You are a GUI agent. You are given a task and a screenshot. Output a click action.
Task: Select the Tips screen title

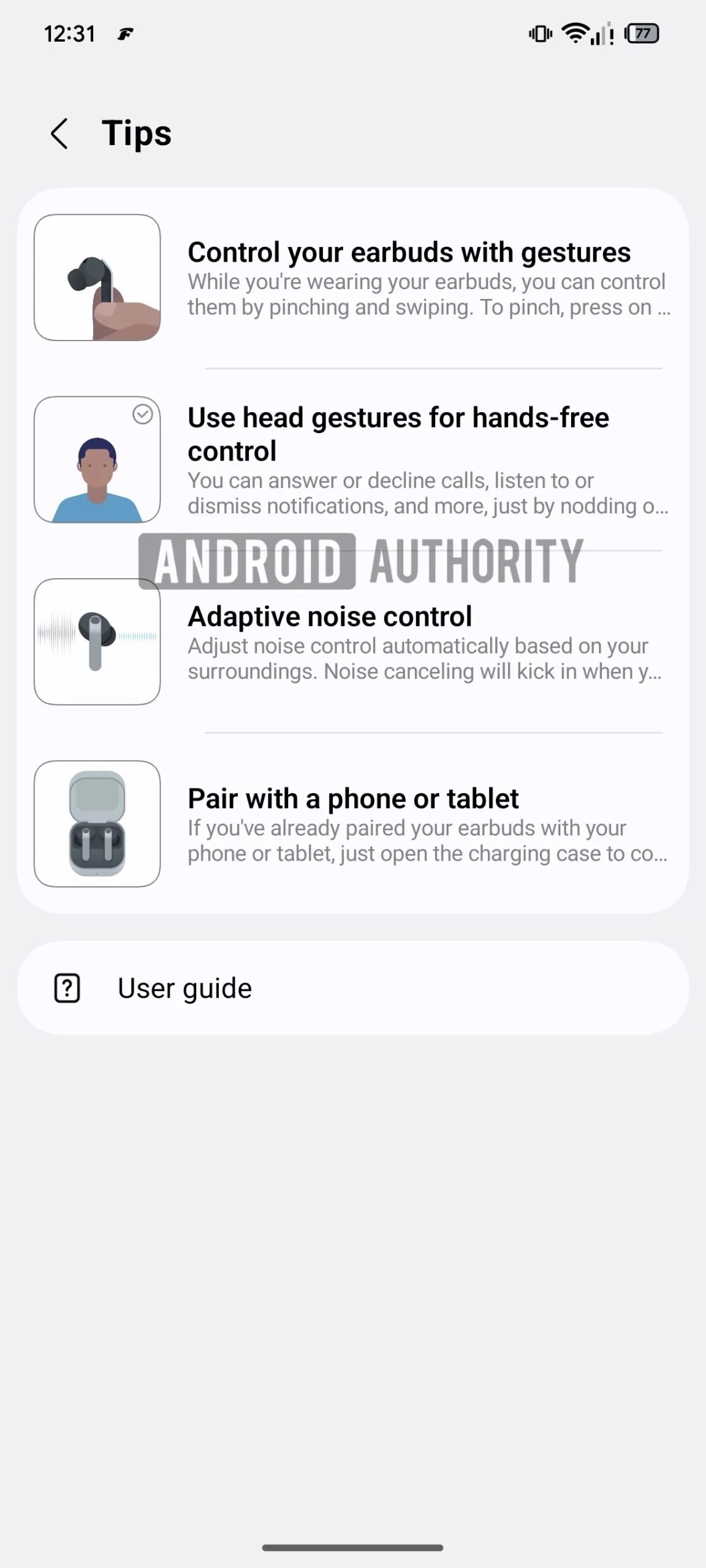point(135,134)
